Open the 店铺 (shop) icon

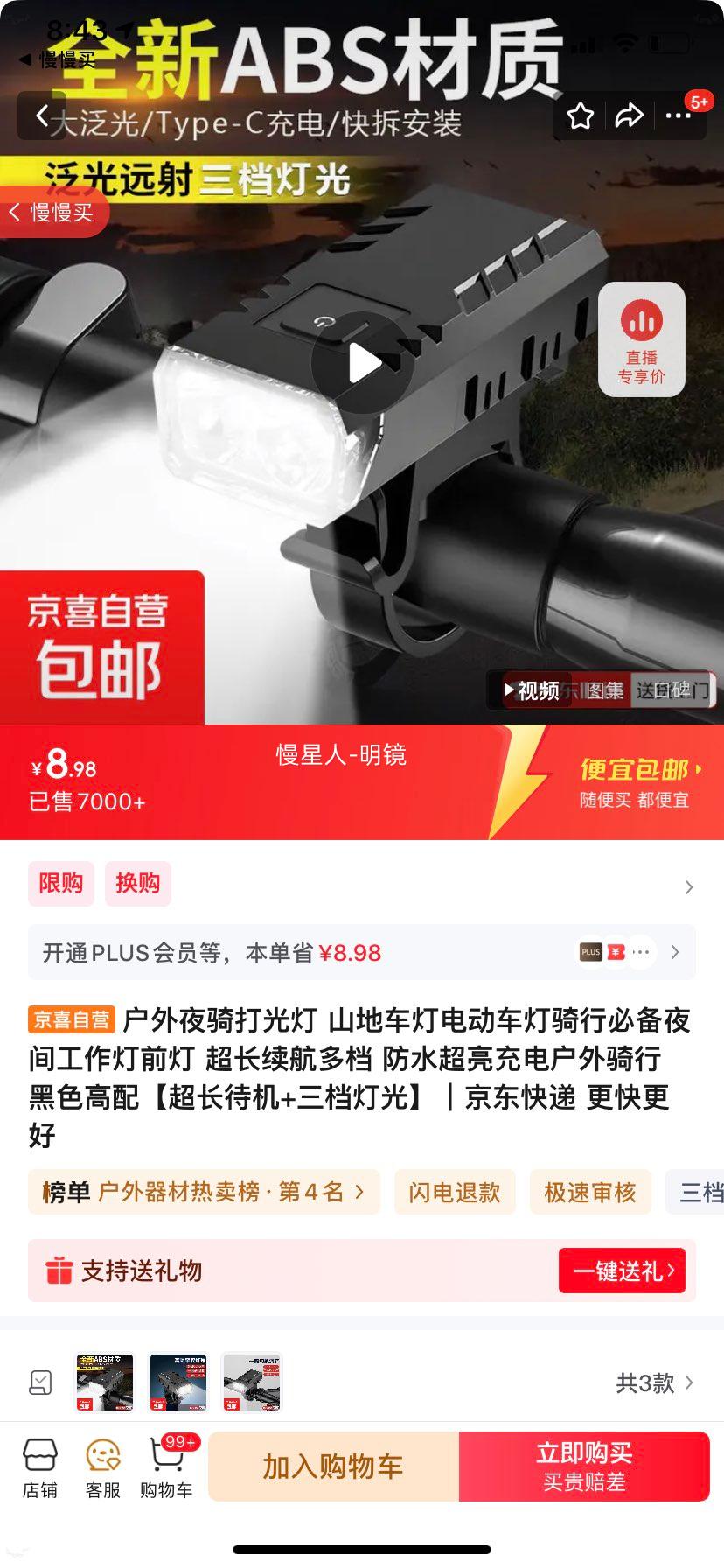click(40, 1465)
